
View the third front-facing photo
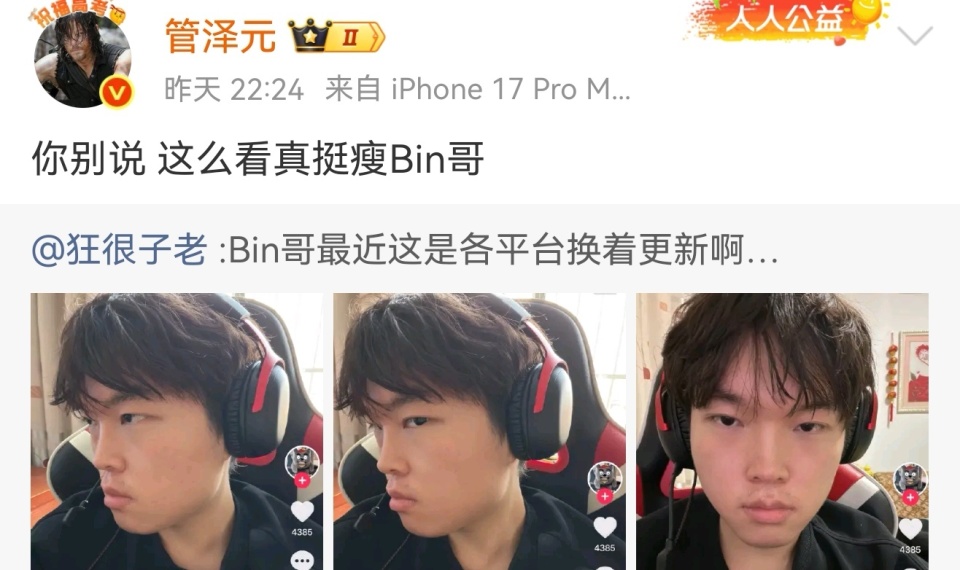tap(782, 430)
